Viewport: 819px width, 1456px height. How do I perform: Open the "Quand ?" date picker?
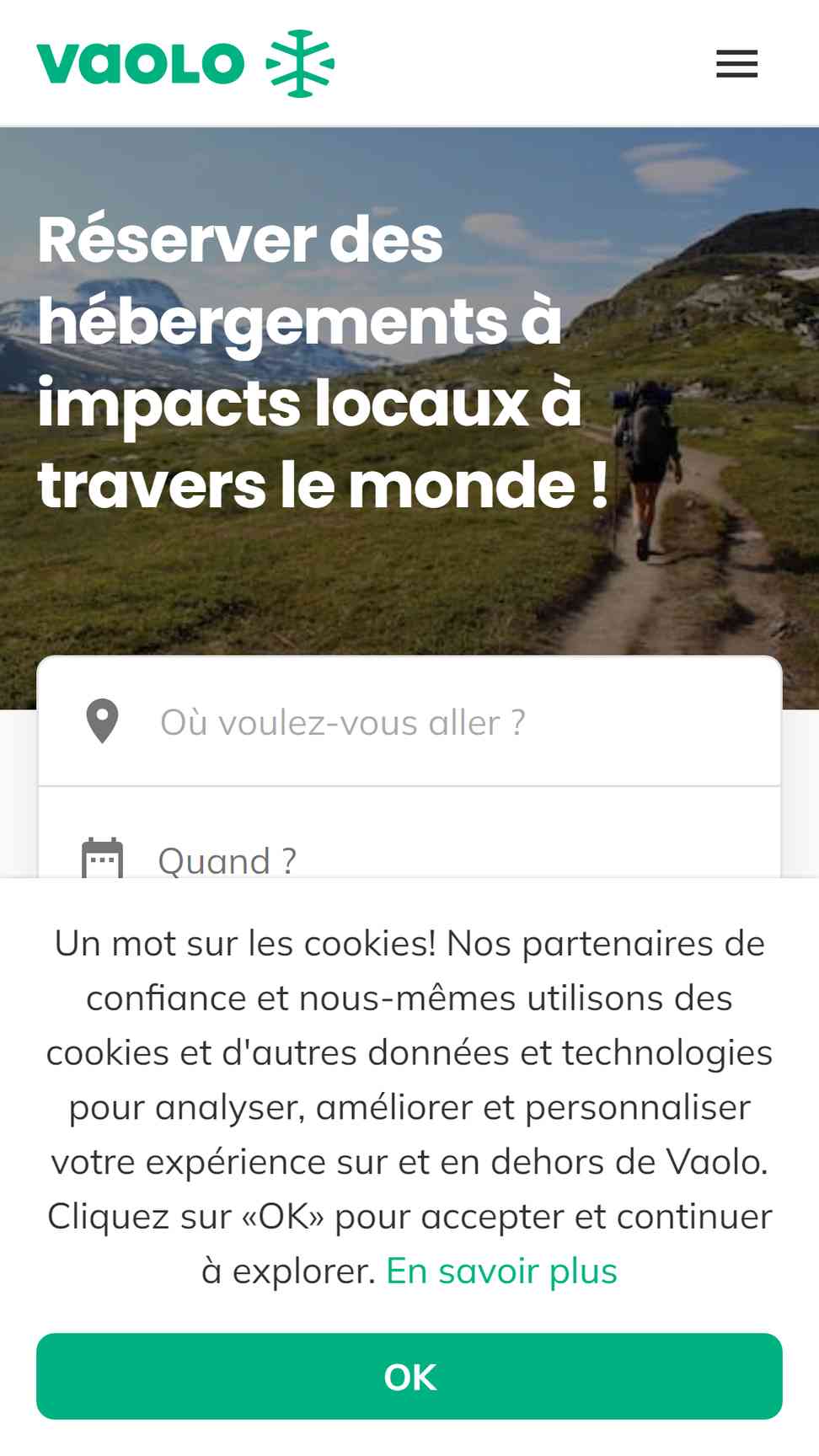tap(409, 851)
